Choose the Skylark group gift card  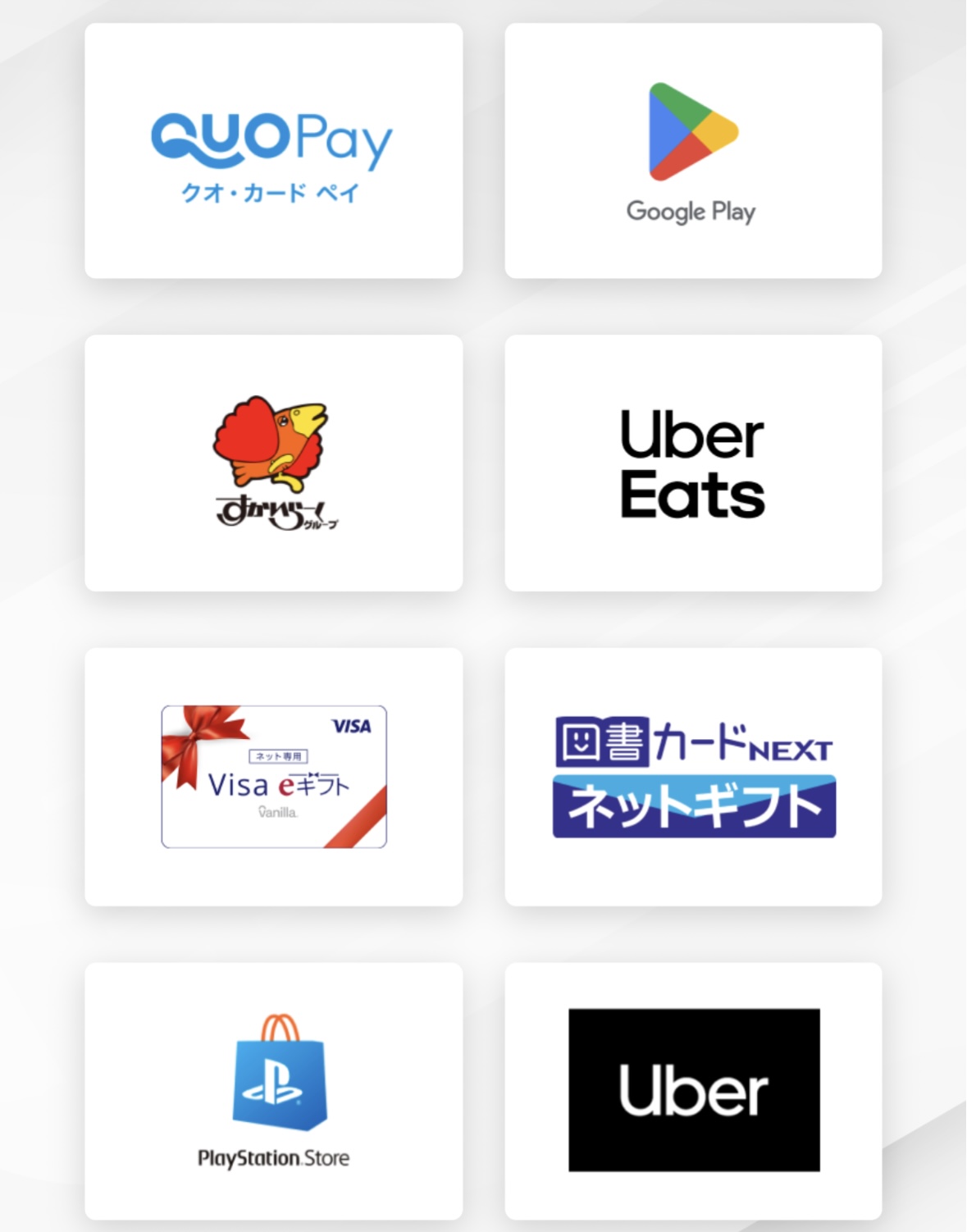pos(273,463)
